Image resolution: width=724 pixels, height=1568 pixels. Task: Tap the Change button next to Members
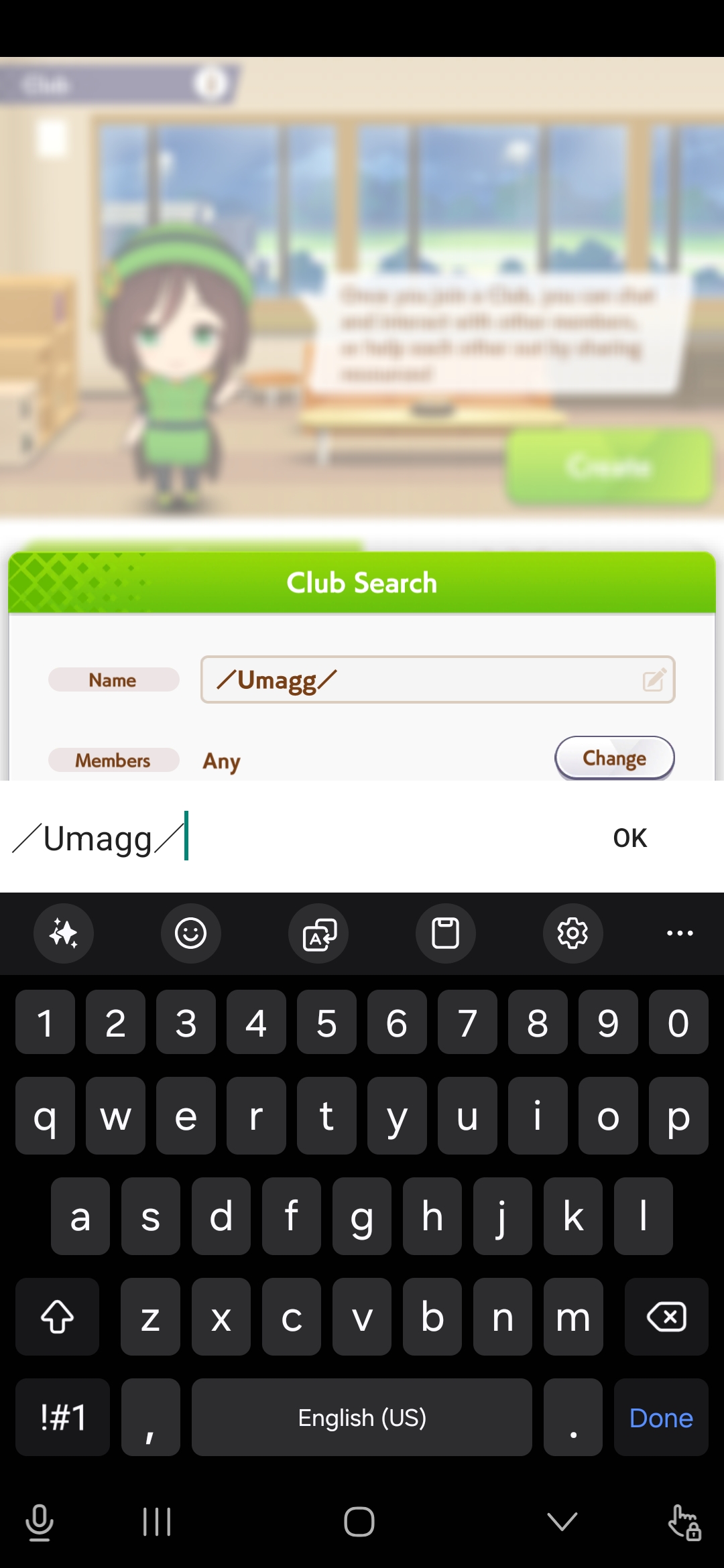pyautogui.click(x=614, y=758)
